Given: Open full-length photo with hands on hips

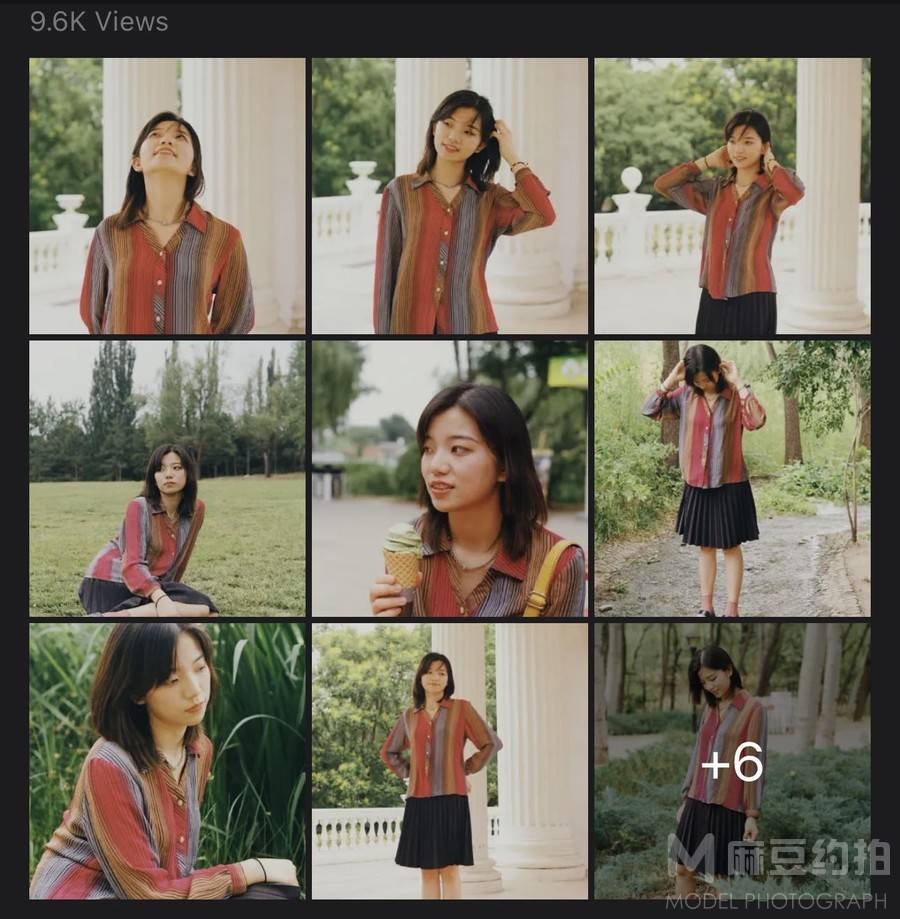Looking at the screenshot, I should pos(449,761).
